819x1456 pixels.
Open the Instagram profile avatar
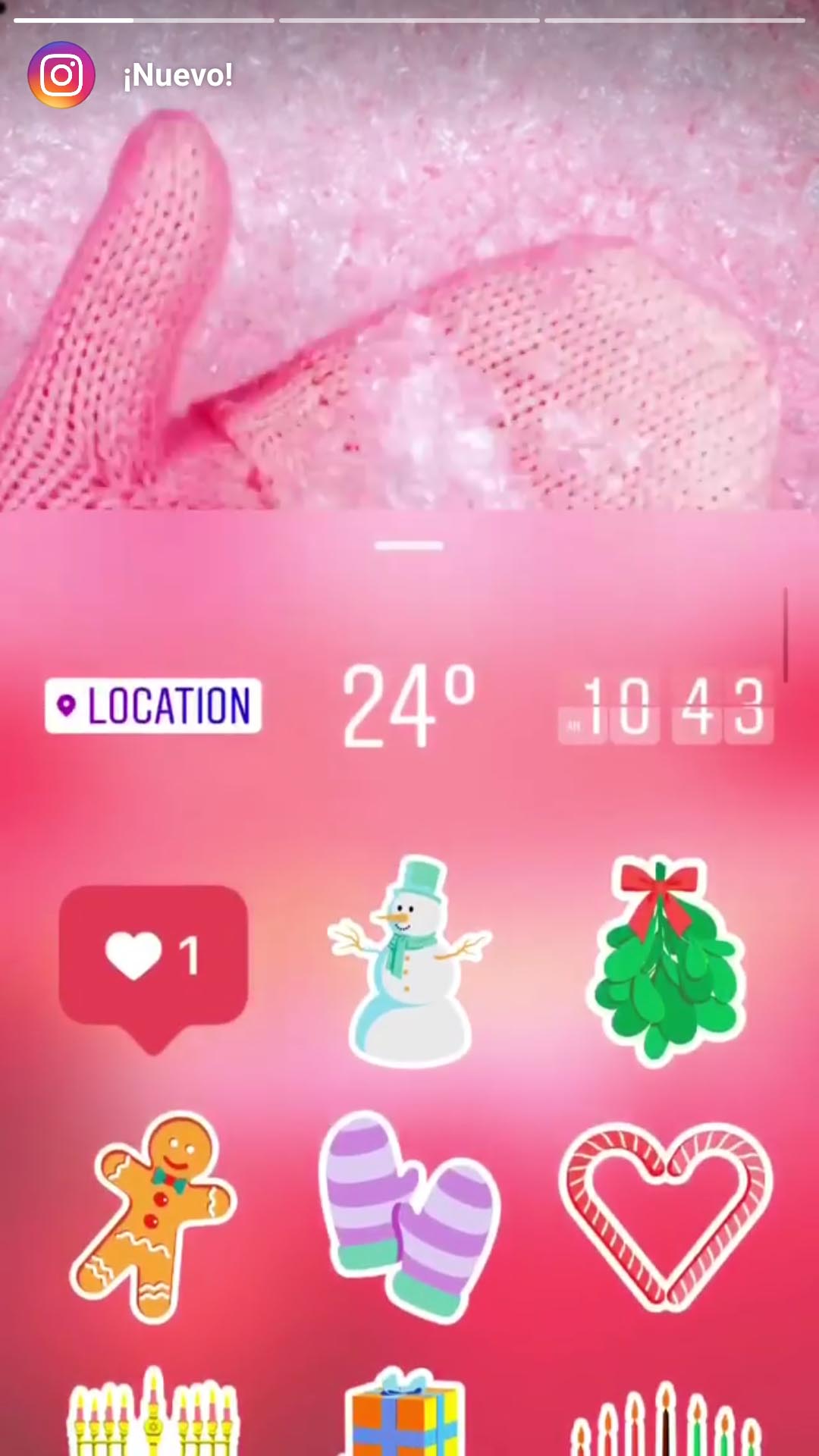(x=61, y=75)
